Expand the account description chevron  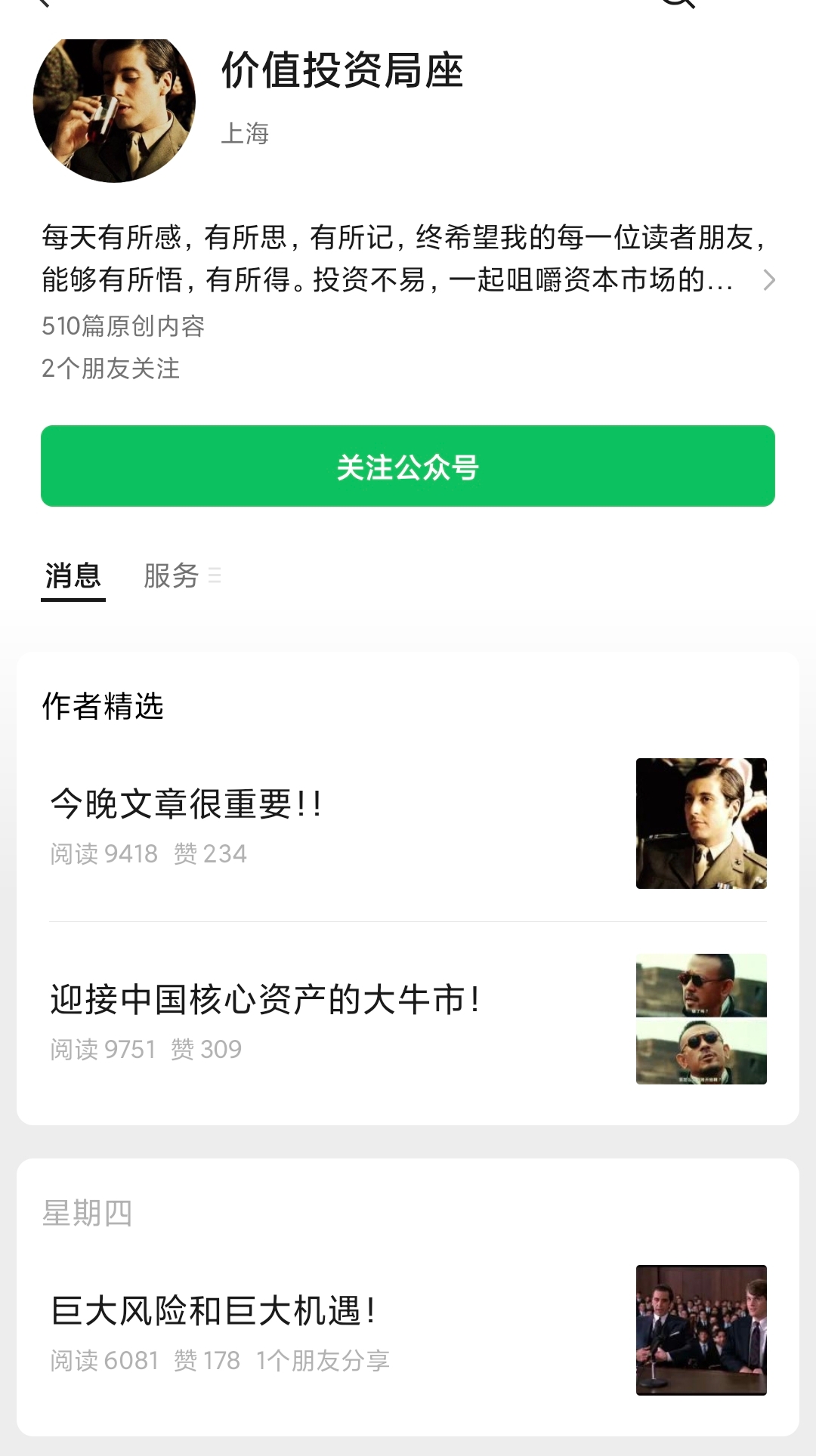coord(768,280)
